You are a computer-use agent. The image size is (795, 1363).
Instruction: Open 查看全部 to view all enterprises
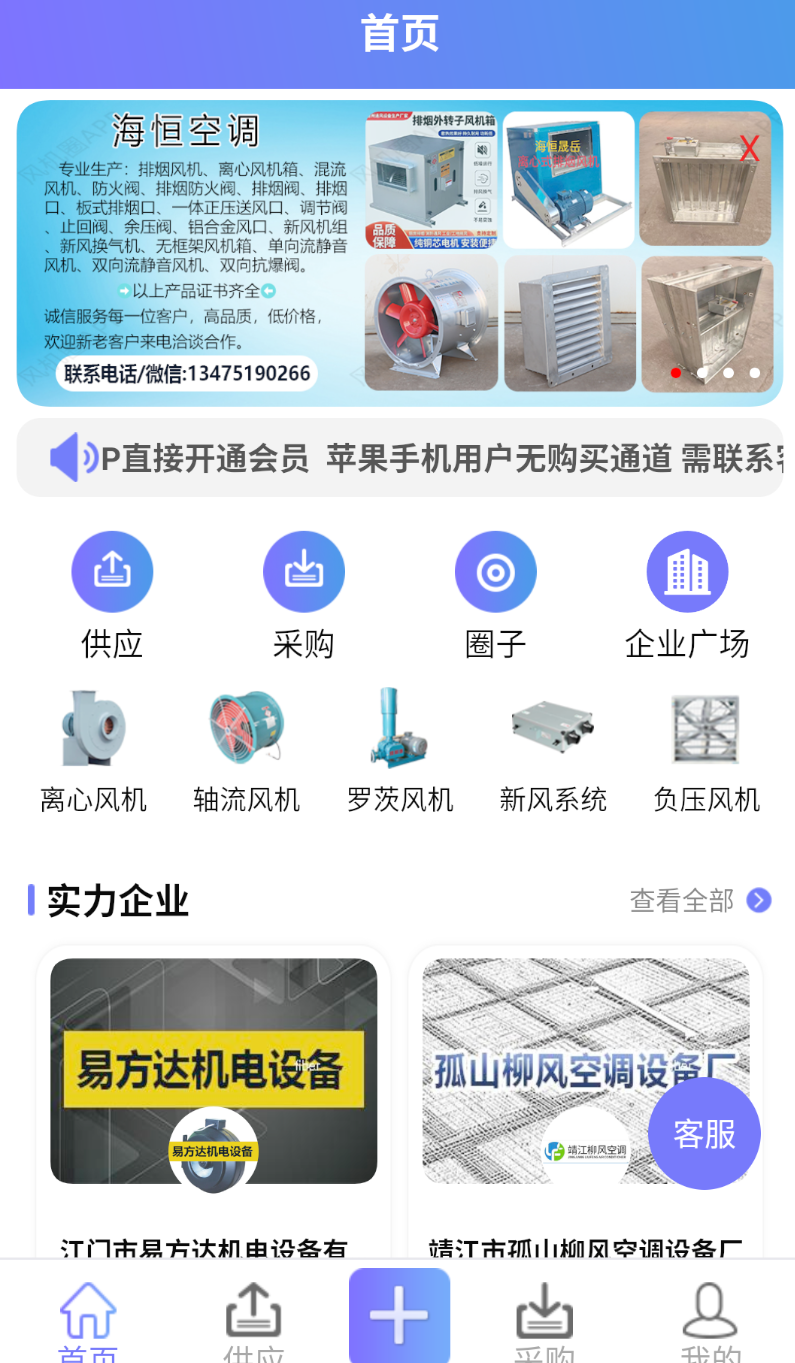[x=687, y=900]
